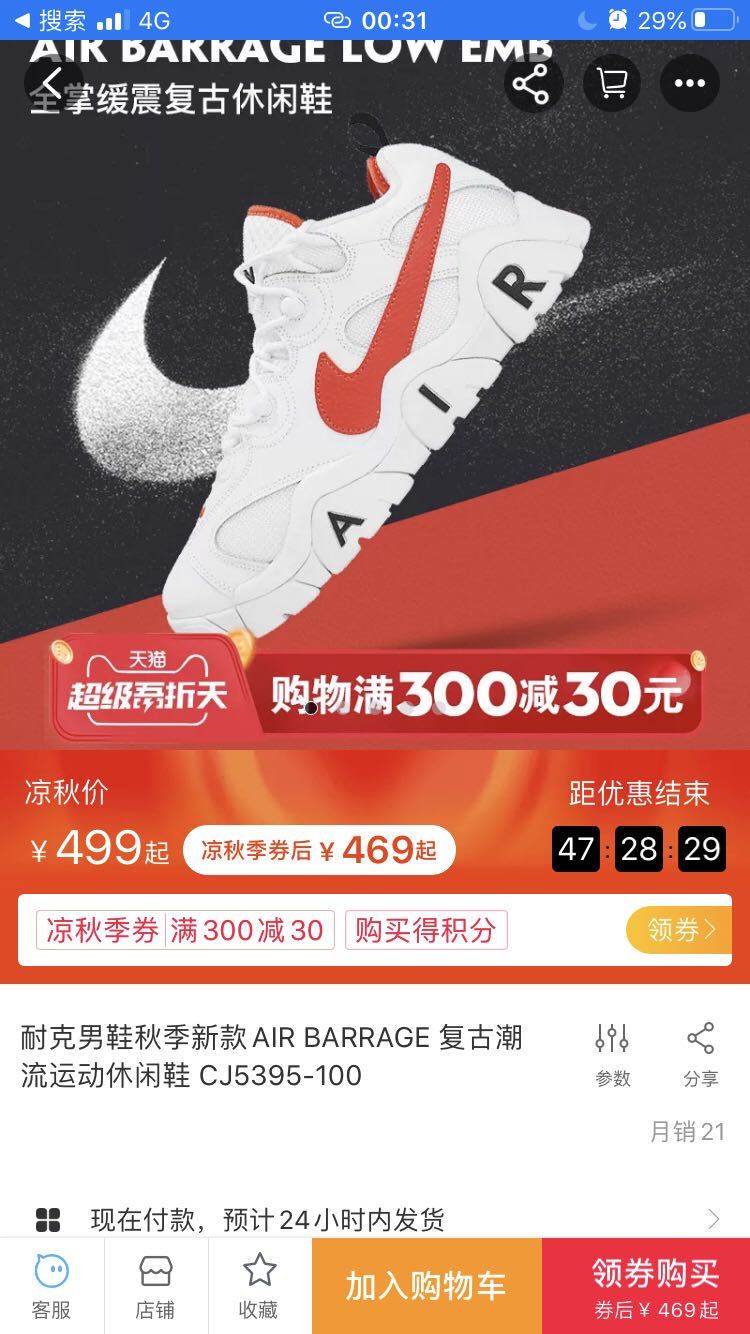Go back using the top-left arrow
The height and width of the screenshot is (1334, 750).
(x=52, y=82)
